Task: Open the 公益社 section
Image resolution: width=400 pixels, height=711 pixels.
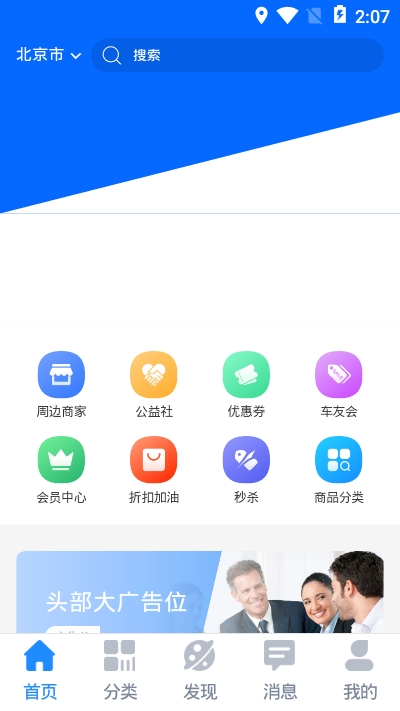Action: 154,385
